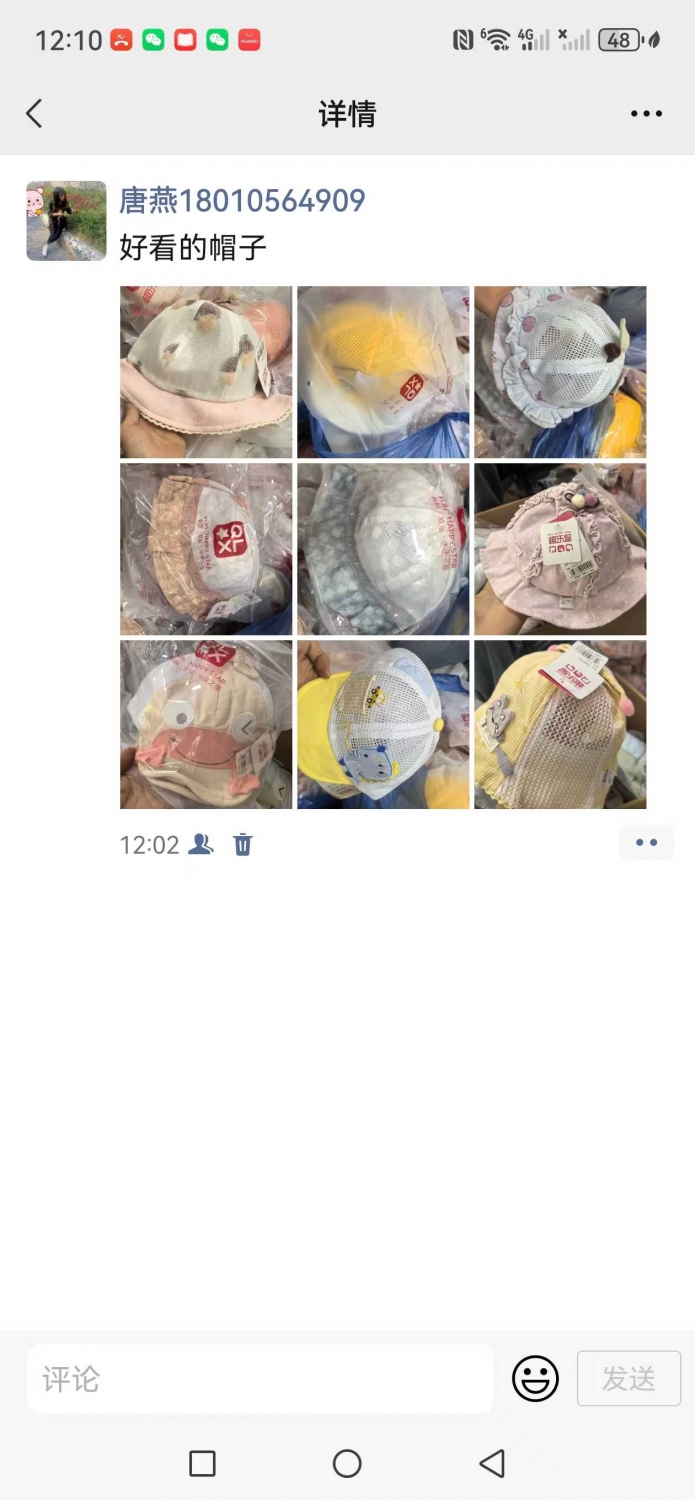Open the three-dot menu in the header
Viewport: 695px width, 1500px height.
[646, 114]
